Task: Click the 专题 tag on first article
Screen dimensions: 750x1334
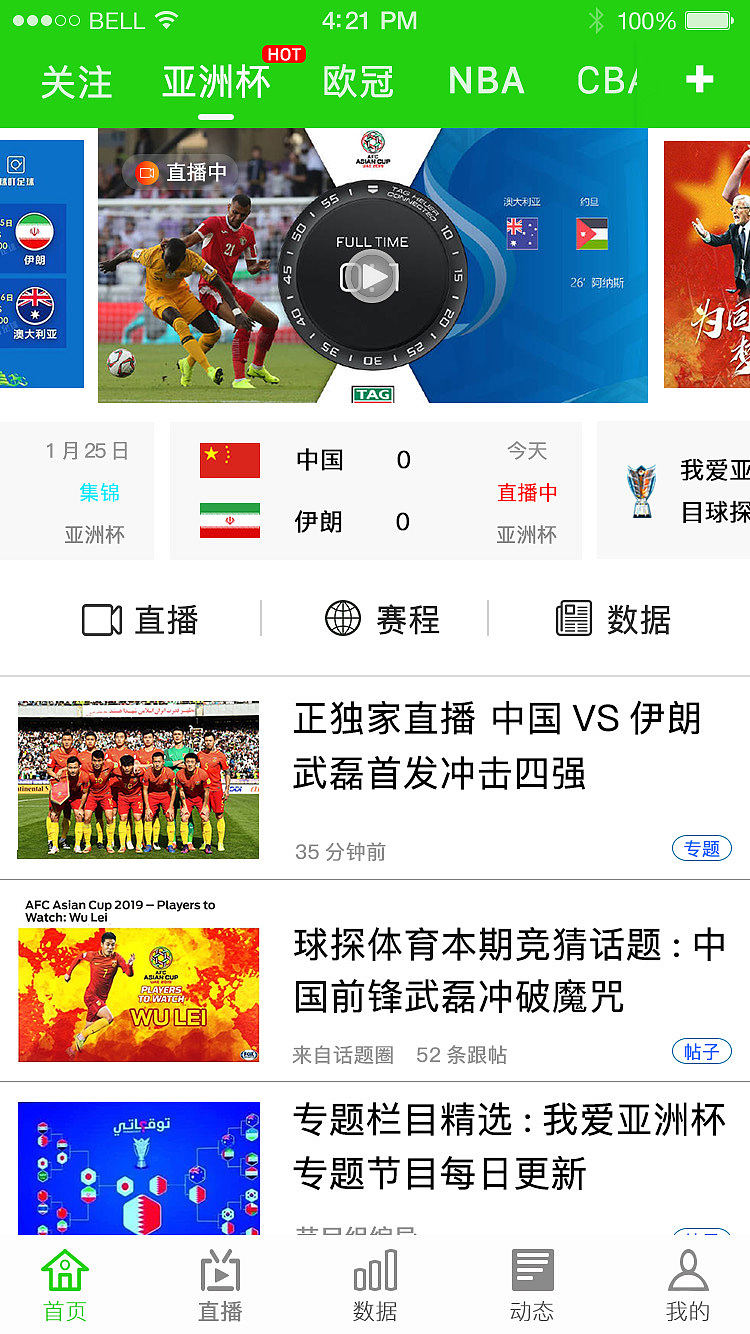Action: (701, 847)
